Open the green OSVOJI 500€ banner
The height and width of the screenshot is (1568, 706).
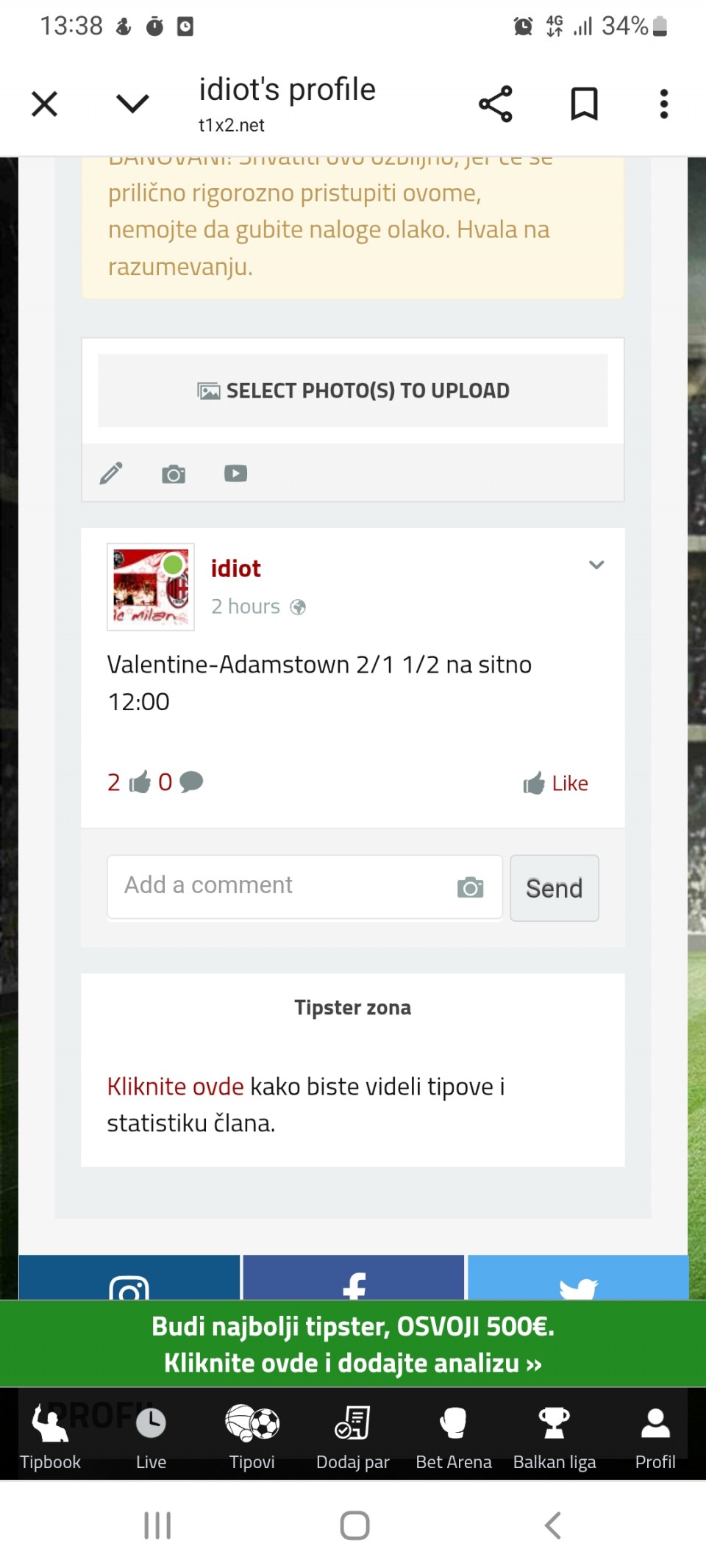(x=353, y=1345)
